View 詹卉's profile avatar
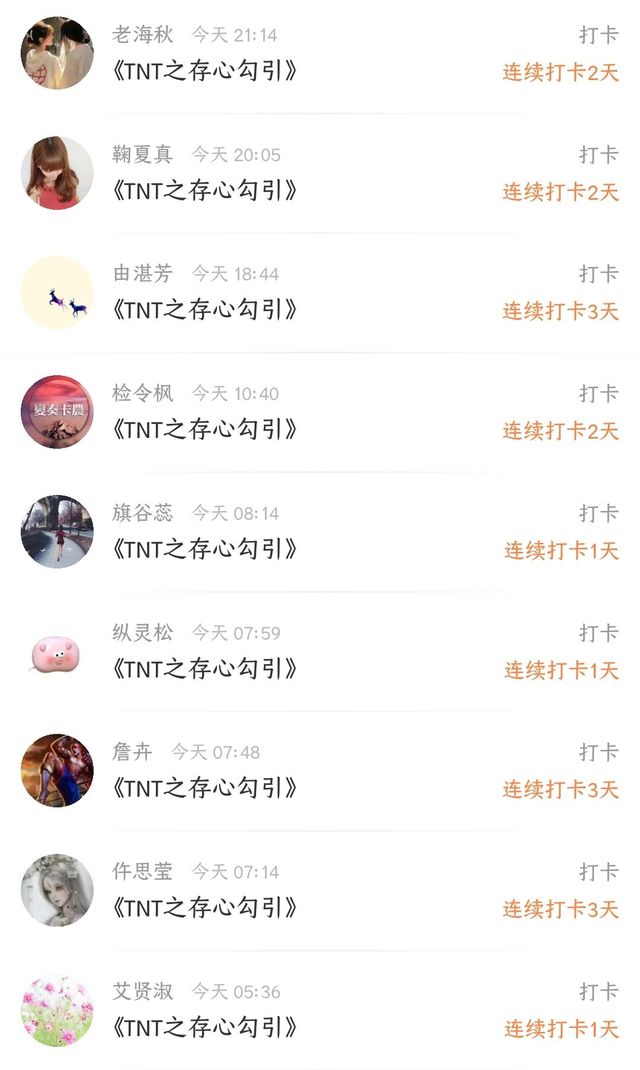This screenshot has height=1070, width=640. coord(57,771)
